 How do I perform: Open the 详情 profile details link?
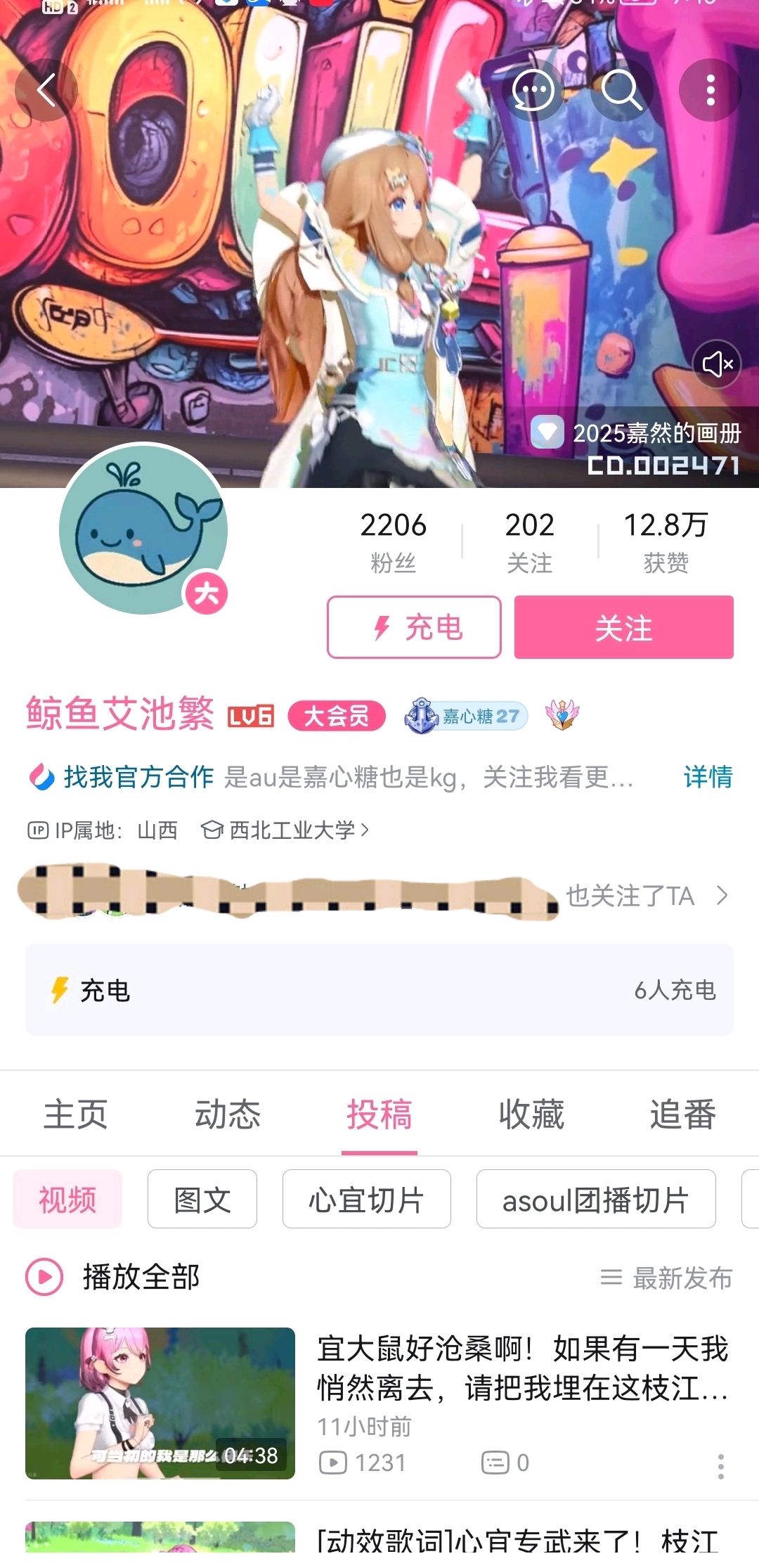click(x=708, y=777)
